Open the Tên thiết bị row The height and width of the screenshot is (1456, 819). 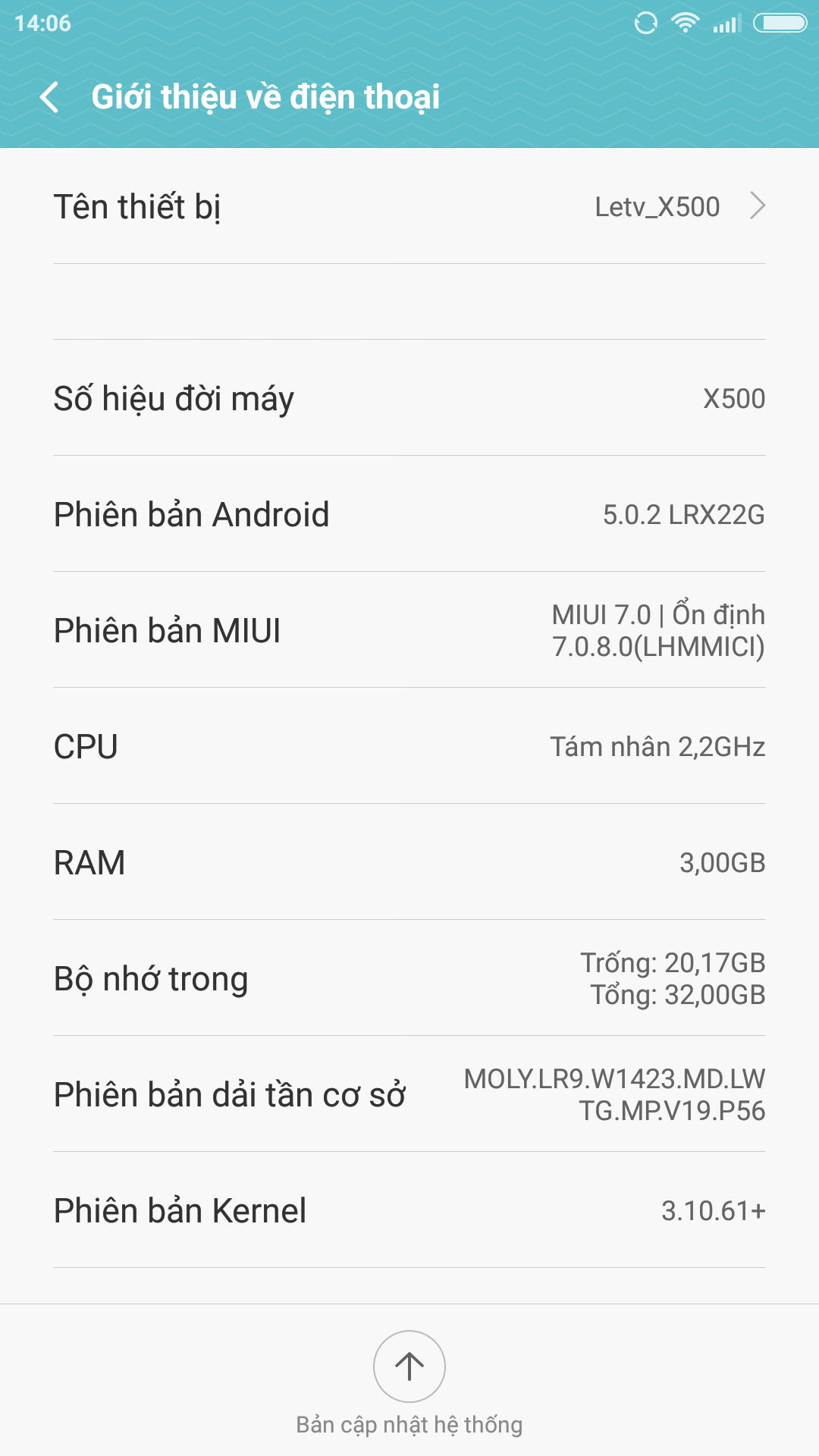[409, 206]
